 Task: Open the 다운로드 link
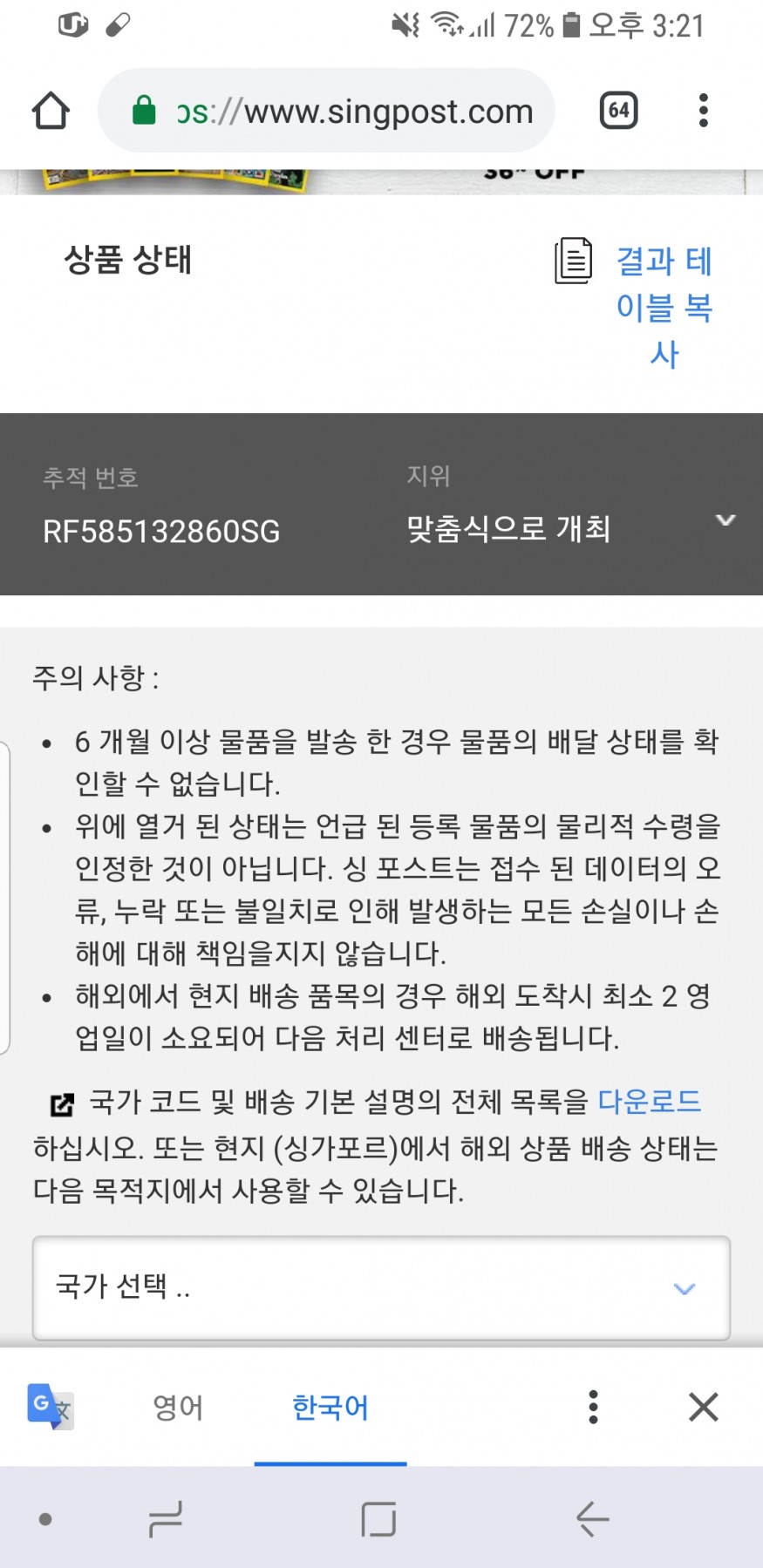(649, 1102)
